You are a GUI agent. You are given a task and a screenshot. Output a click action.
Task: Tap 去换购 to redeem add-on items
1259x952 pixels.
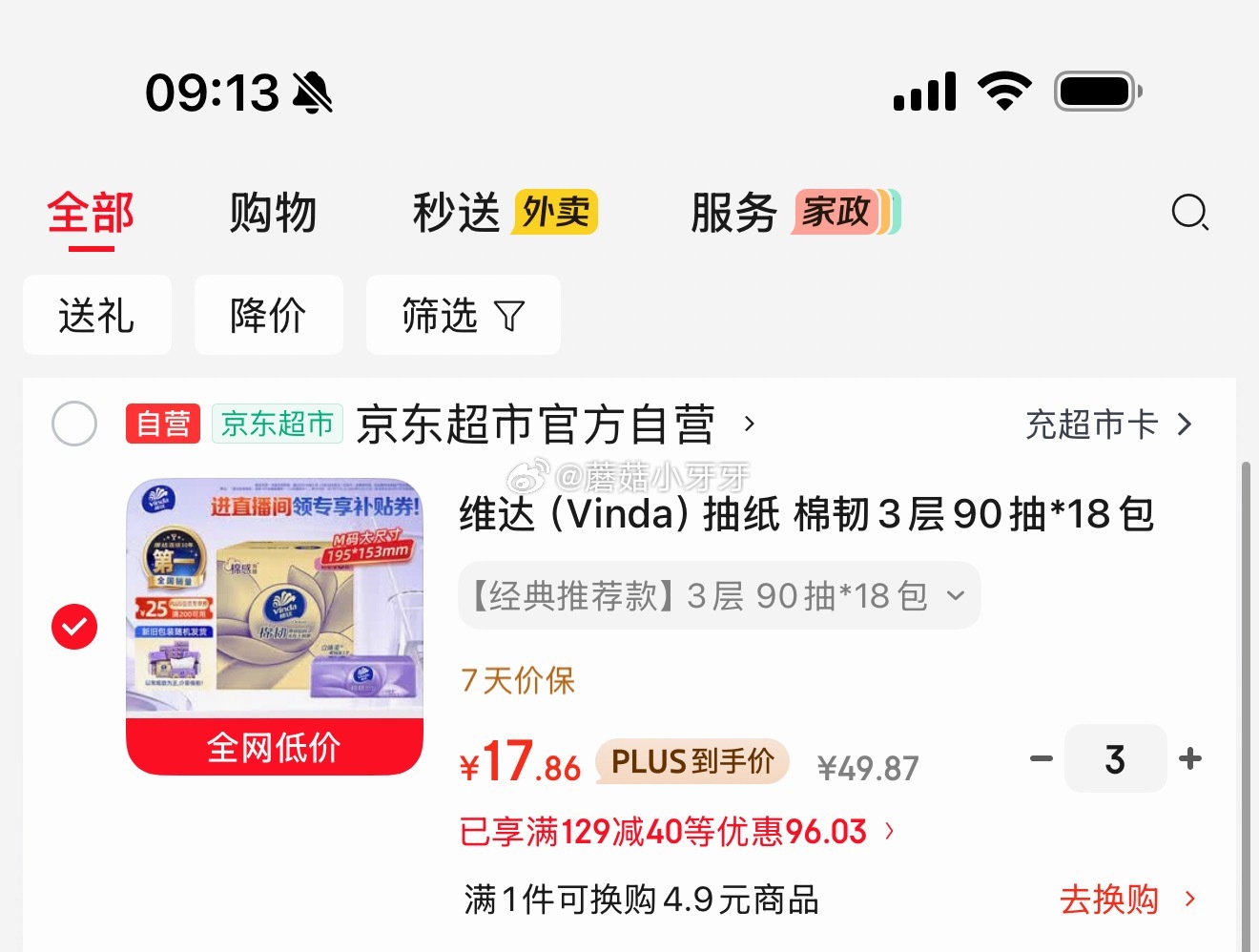pyautogui.click(x=1125, y=900)
